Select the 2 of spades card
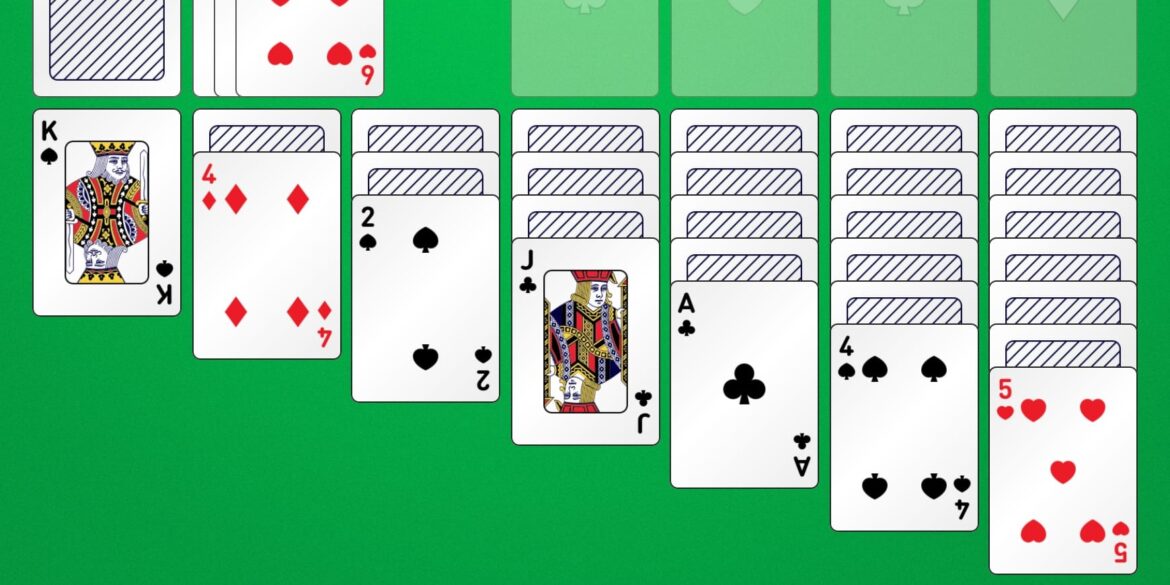The height and width of the screenshot is (585, 1170). 425,298
